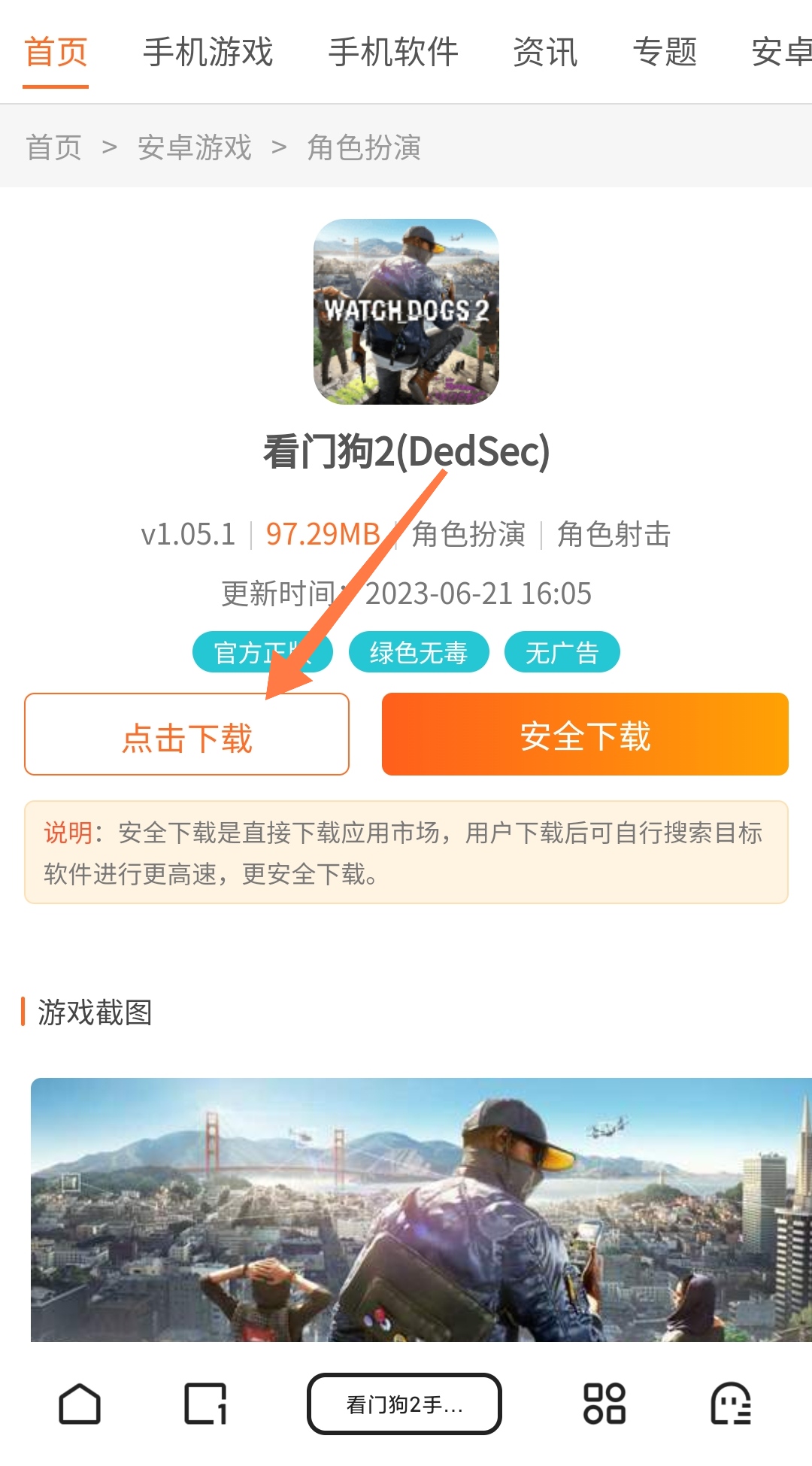The image size is (812, 1466).
Task: Tap the 看门狗2手… address bar
Action: [404, 1404]
